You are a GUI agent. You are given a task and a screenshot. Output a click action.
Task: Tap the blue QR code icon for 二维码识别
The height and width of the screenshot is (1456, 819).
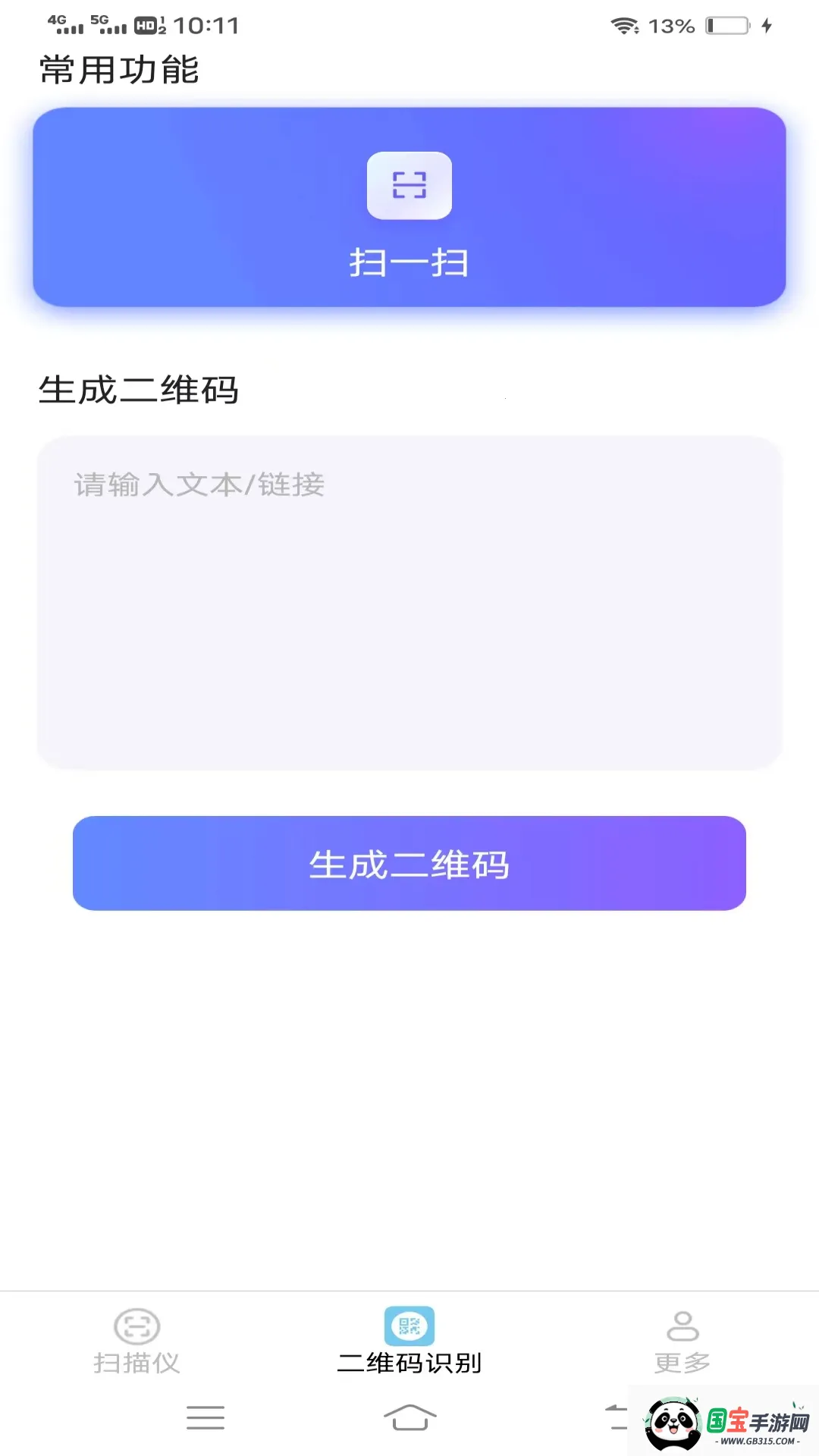409,1324
